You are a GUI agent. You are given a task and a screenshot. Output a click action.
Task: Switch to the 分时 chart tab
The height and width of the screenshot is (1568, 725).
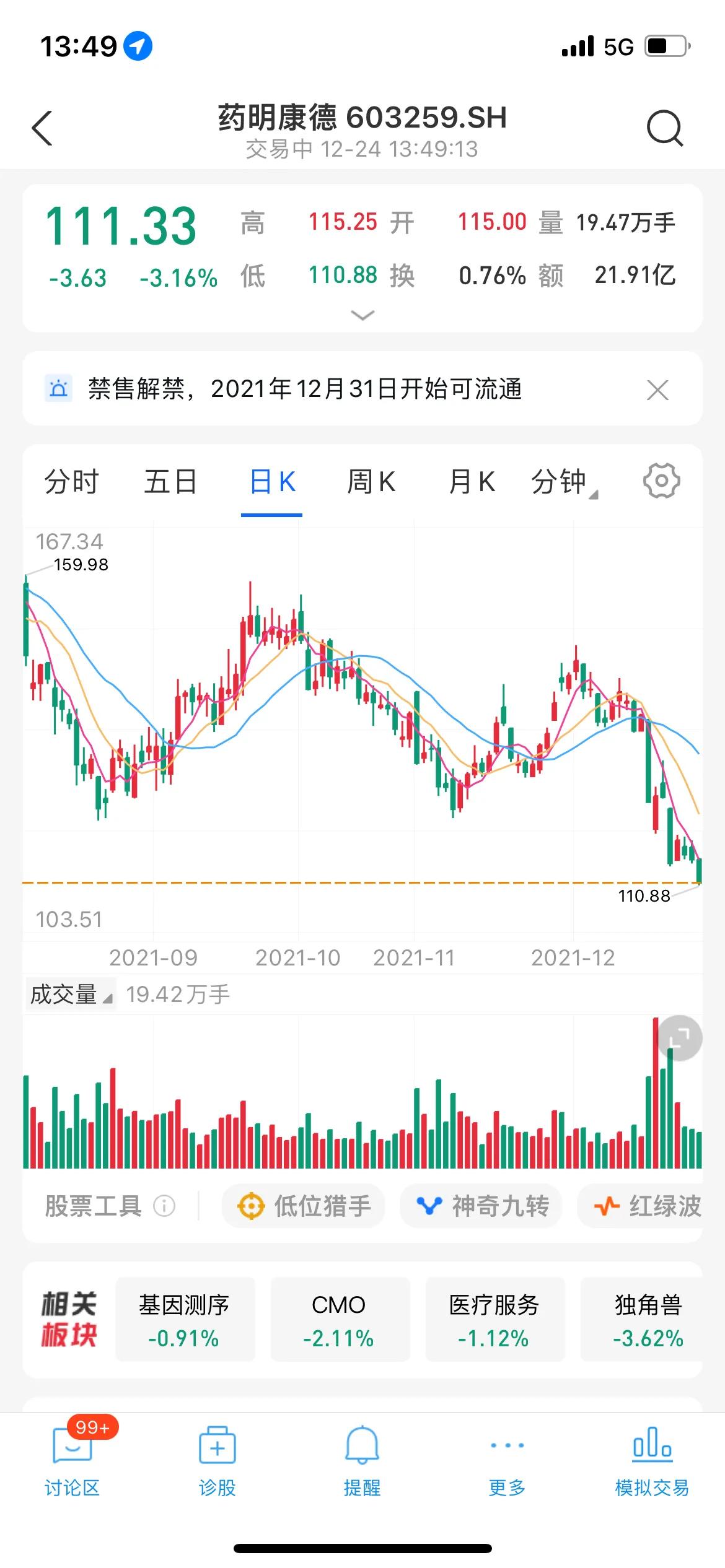[71, 482]
